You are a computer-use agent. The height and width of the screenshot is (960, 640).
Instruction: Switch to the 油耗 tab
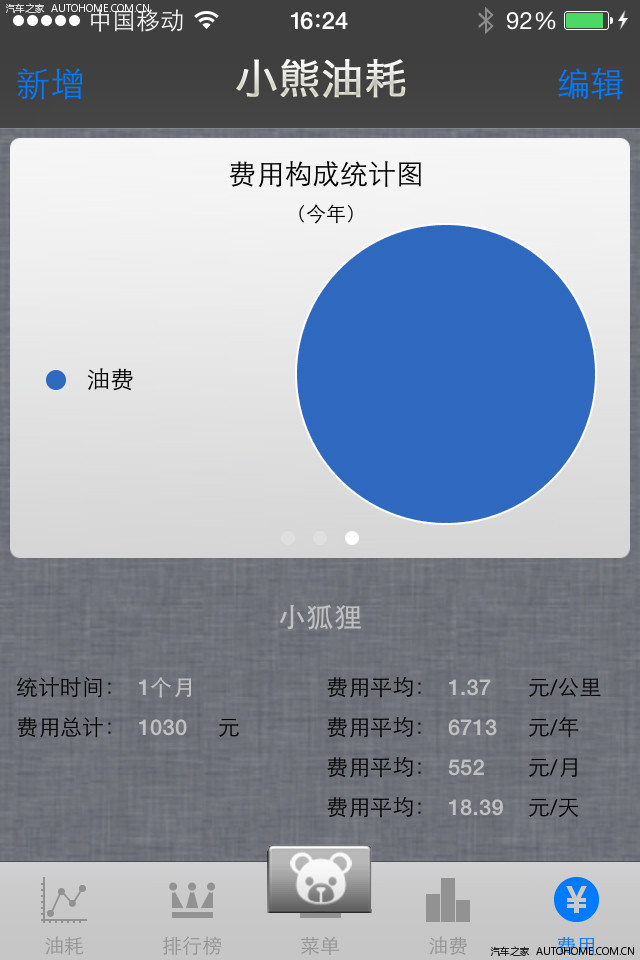[x=64, y=912]
